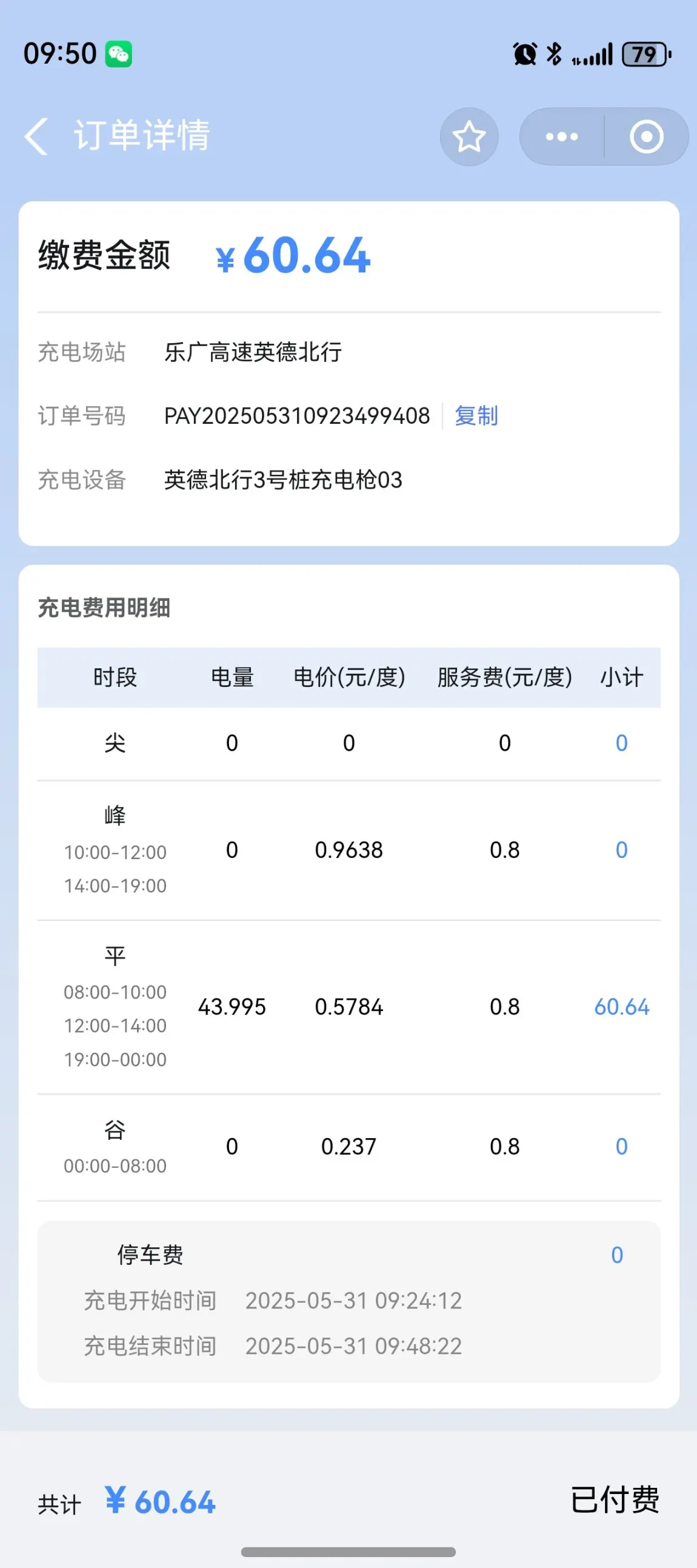
Task: Go back from the 订单详情 page
Action: click(36, 136)
